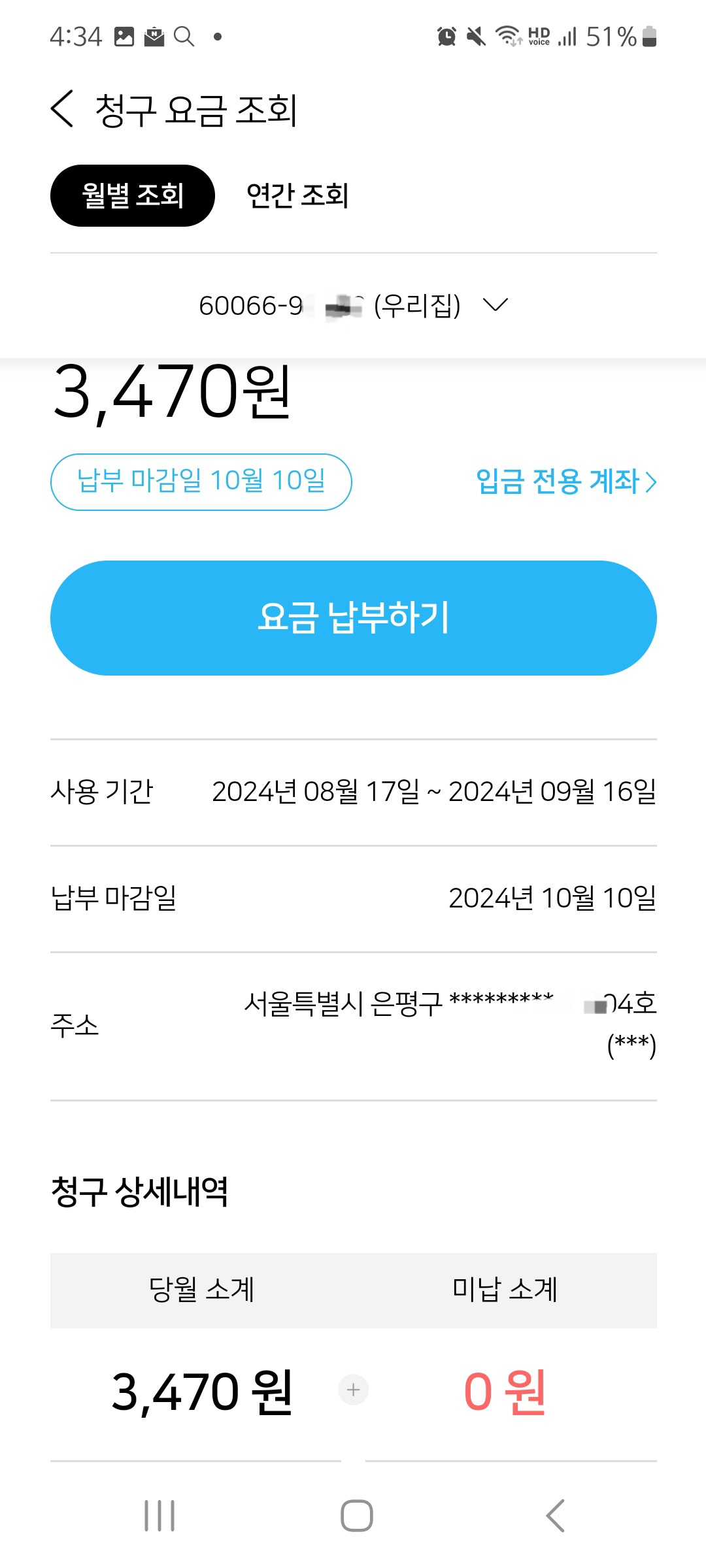Go back from 청구 요금 조회 screen
Screen dimensions: 706x1568
tap(63, 109)
